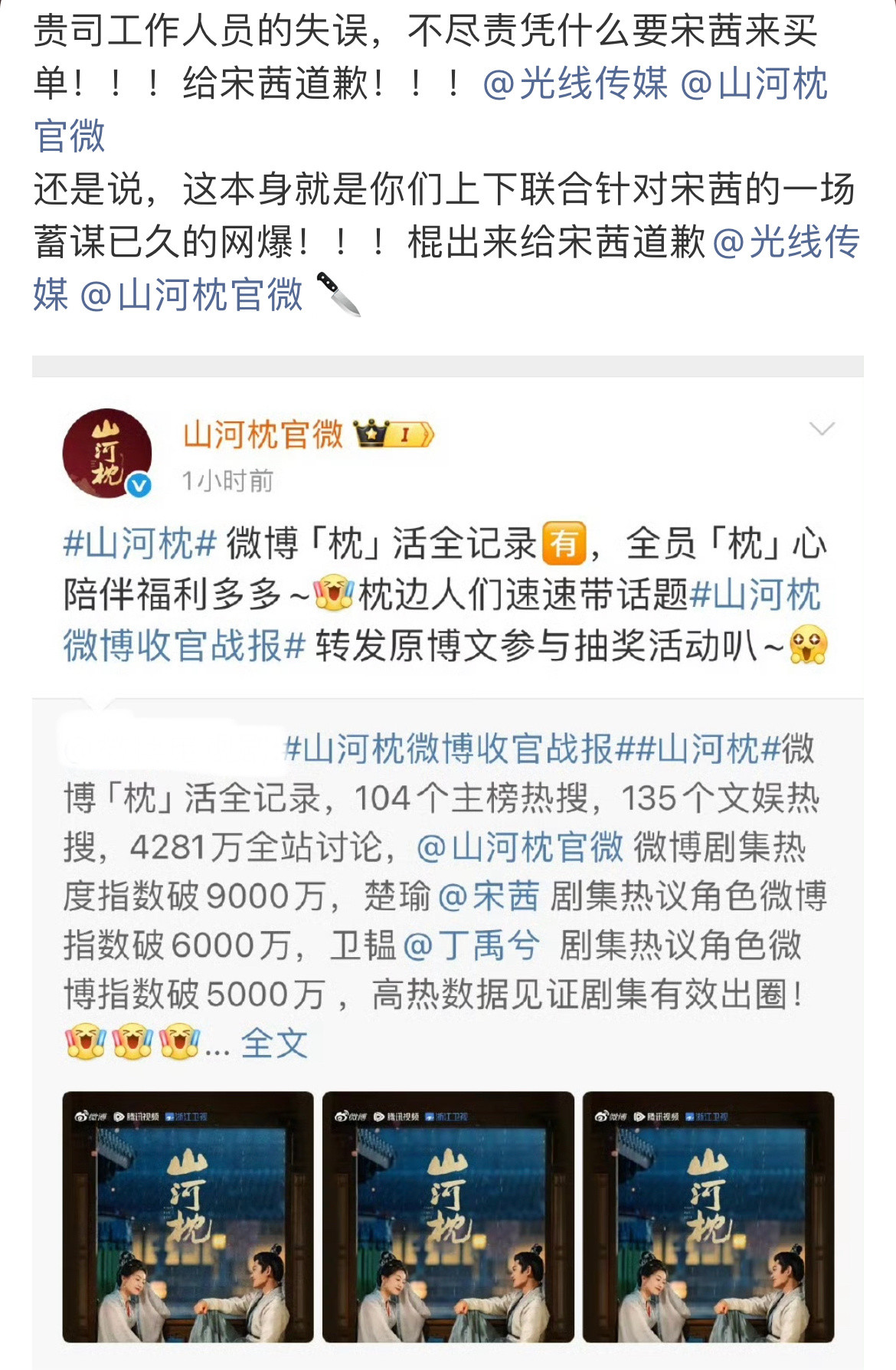Click a laughing emoji at the end of the quoted text
896x1370 pixels.
pyautogui.click(x=84, y=1041)
